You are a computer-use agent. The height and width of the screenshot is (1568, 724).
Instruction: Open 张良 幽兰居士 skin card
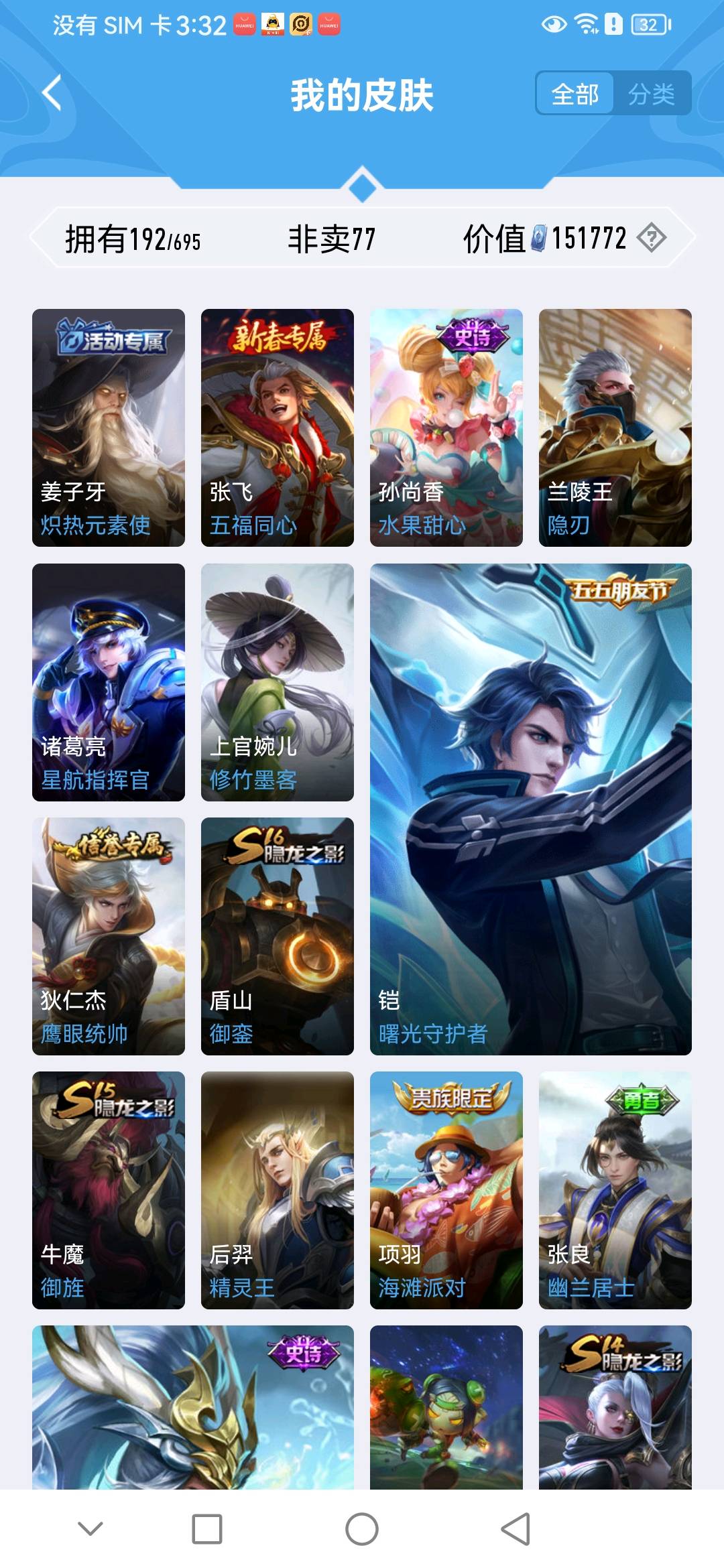615,1190
